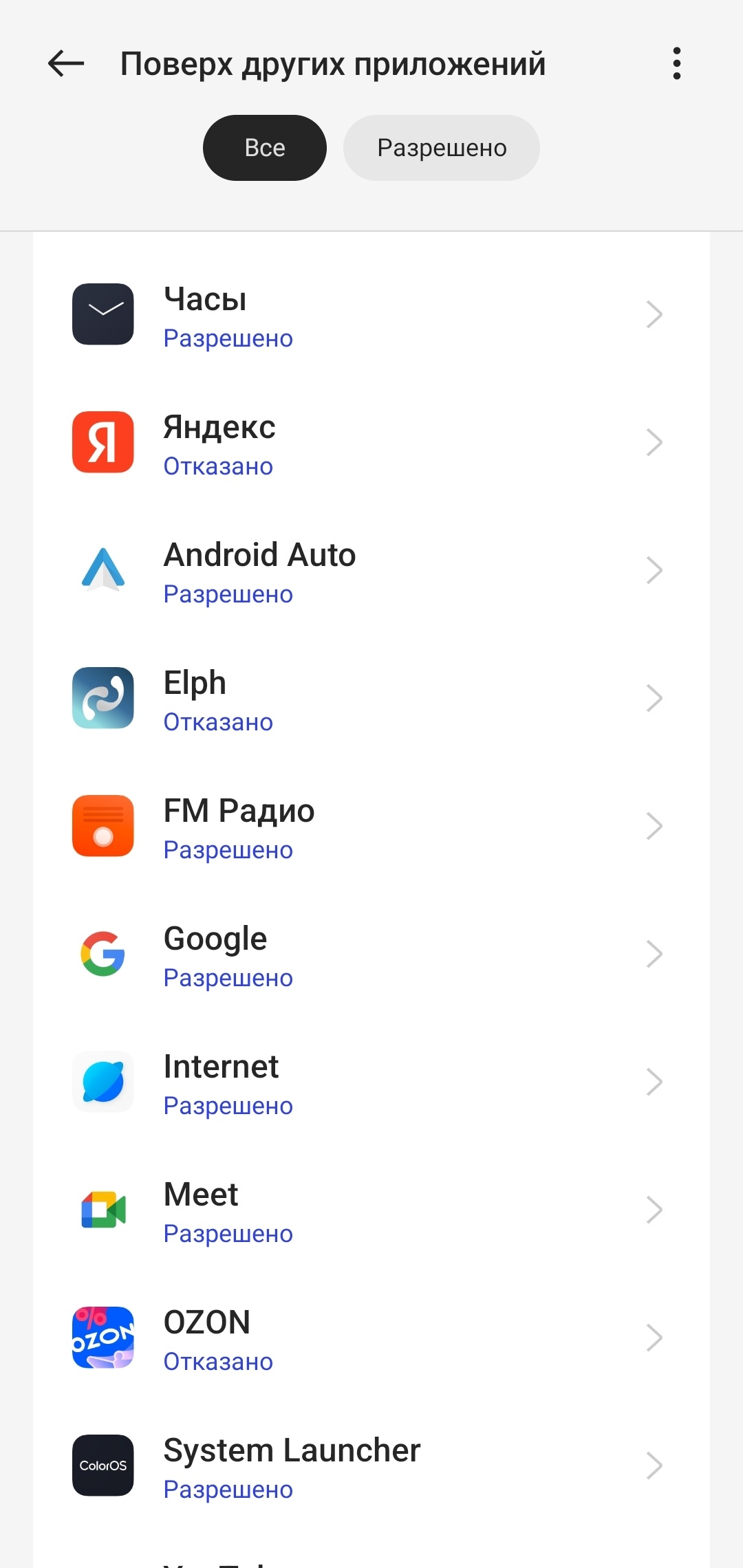Open Google overlay permission settings
Screen dimensions: 743x1568
[371, 955]
